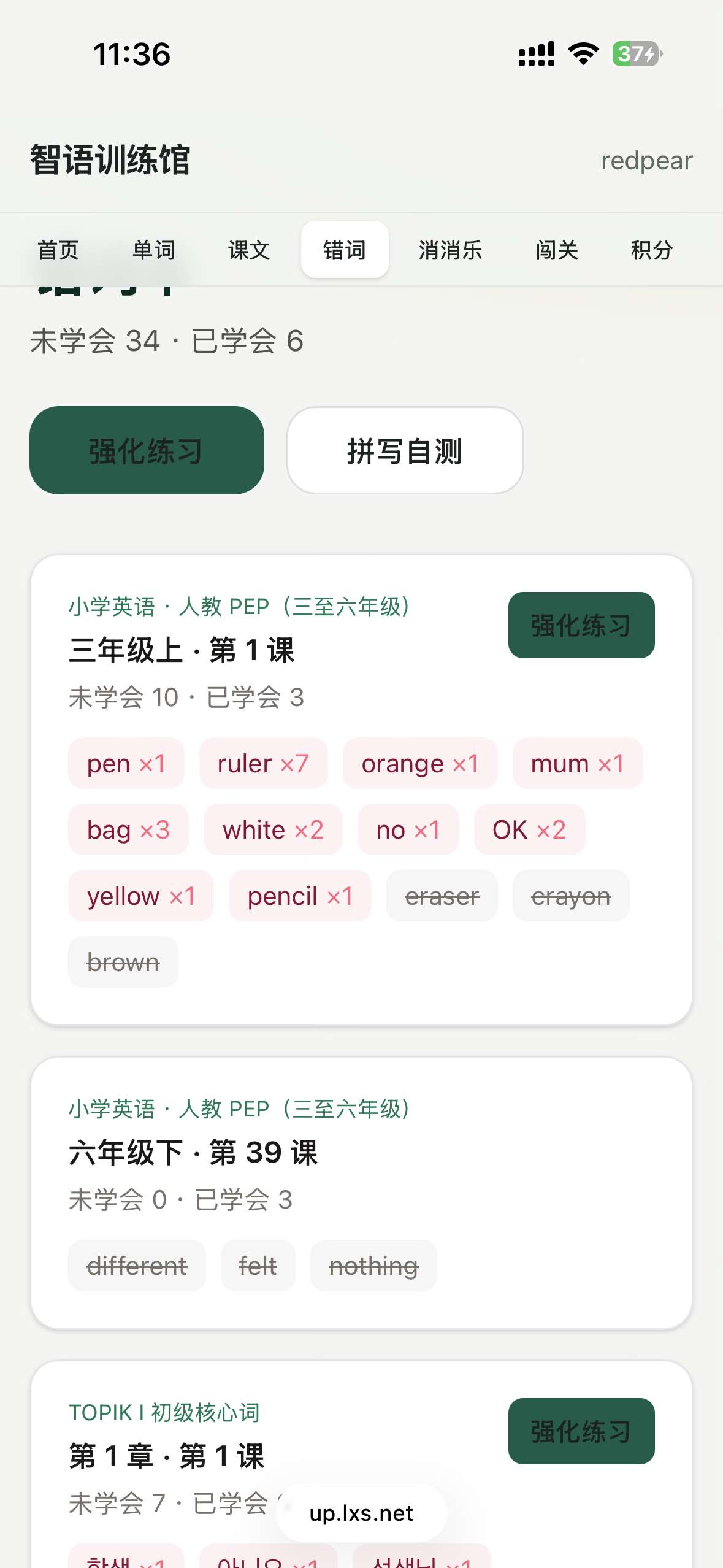Select the pencil ×1 word chip
723x1568 pixels.
pos(300,896)
